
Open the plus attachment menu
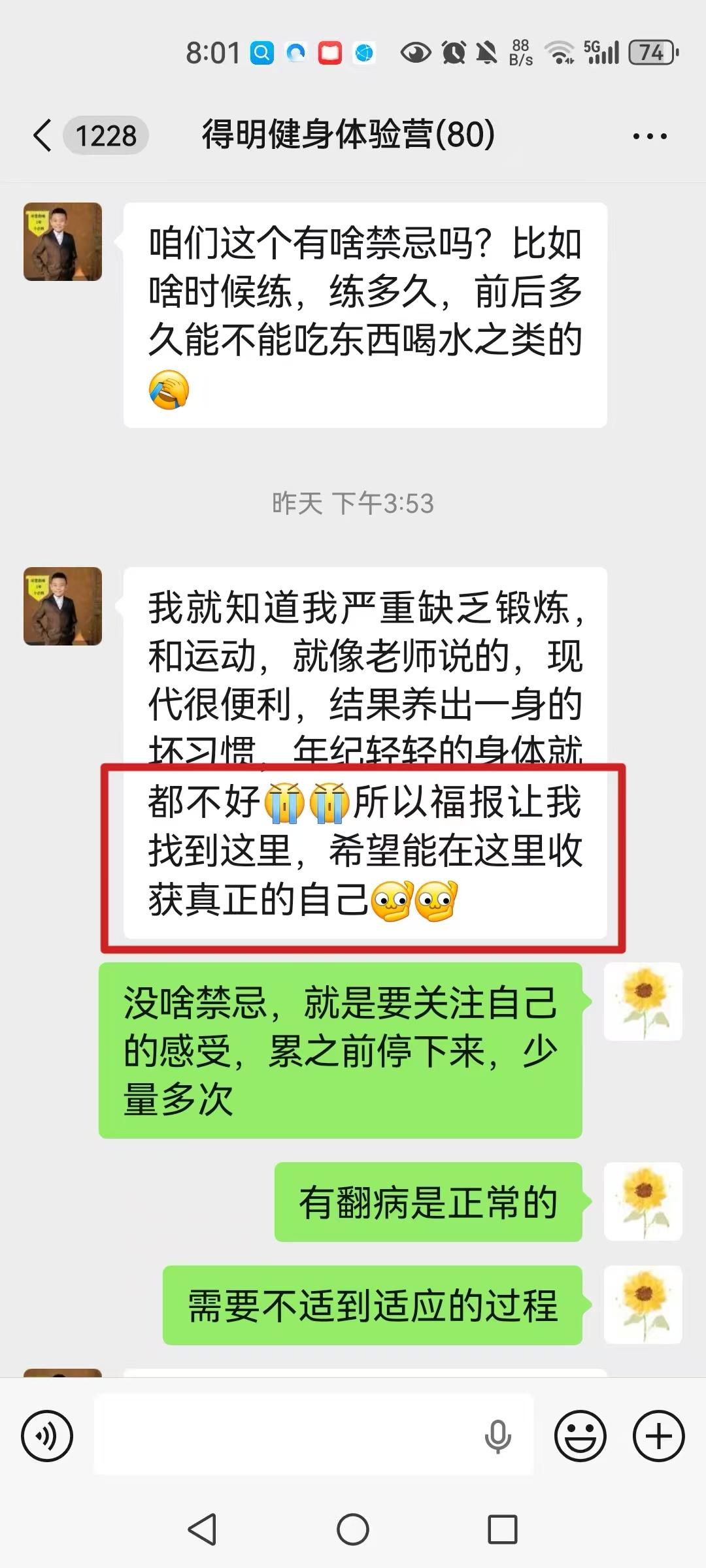coord(658,1436)
